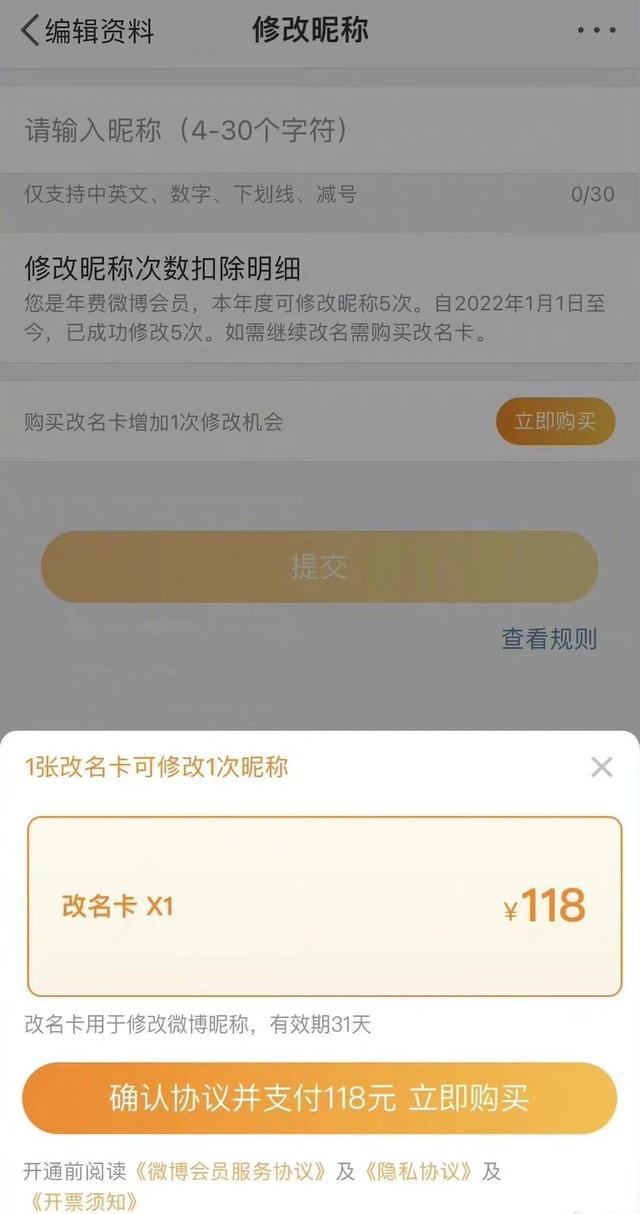Read the 微博会员服务协议 link
Screen dimensions: 640x1214
pyautogui.click(x=231, y=1171)
